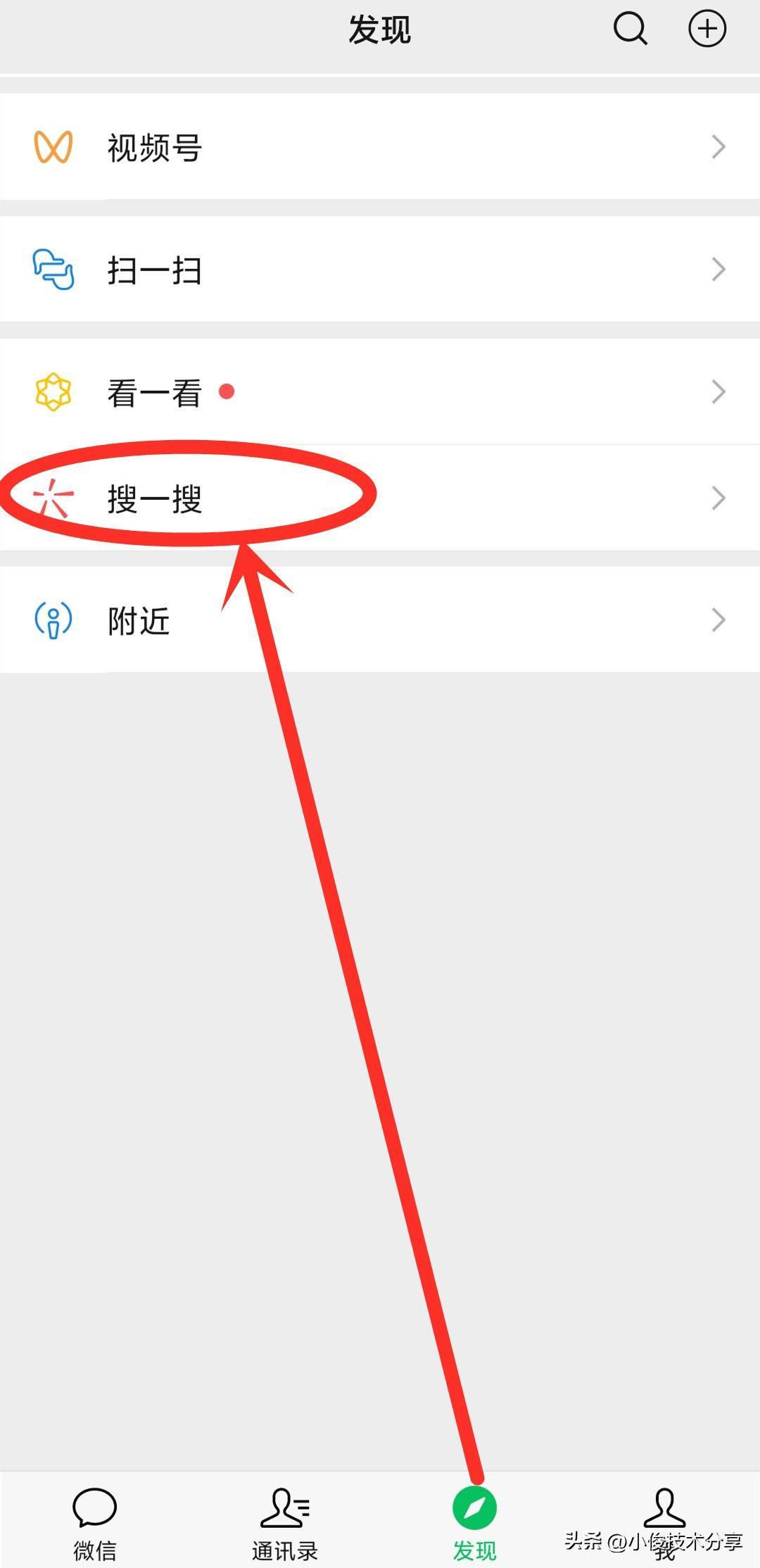Open 搜一搜 search

[x=380, y=498]
